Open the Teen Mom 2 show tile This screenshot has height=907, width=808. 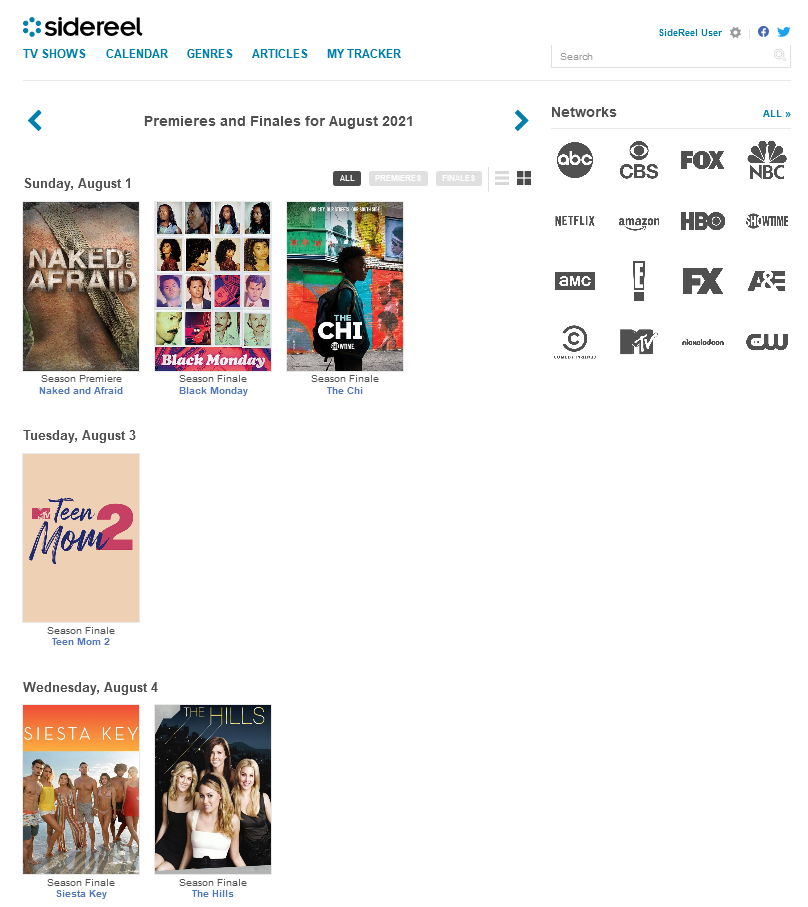coord(81,538)
